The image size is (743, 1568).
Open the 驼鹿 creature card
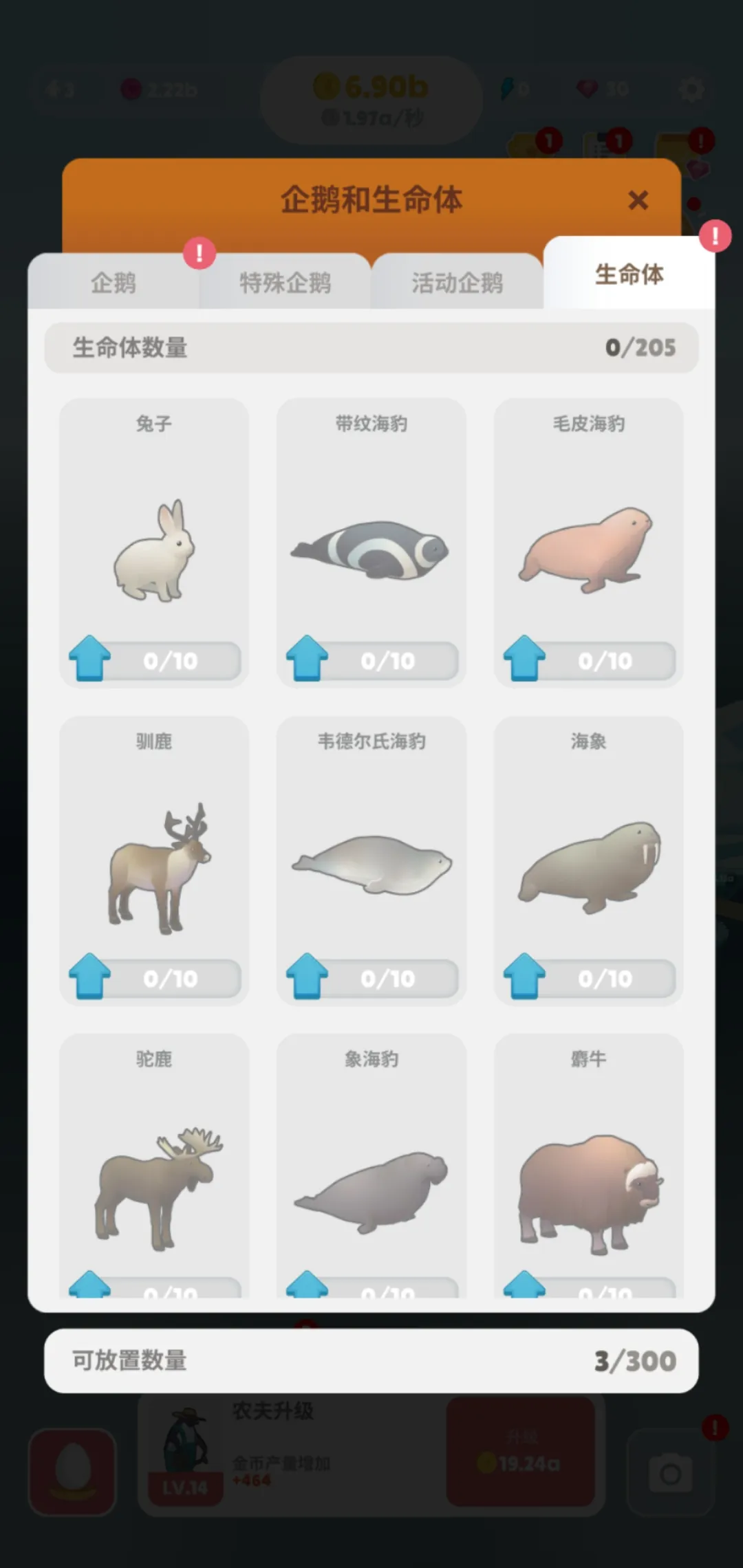click(154, 1169)
